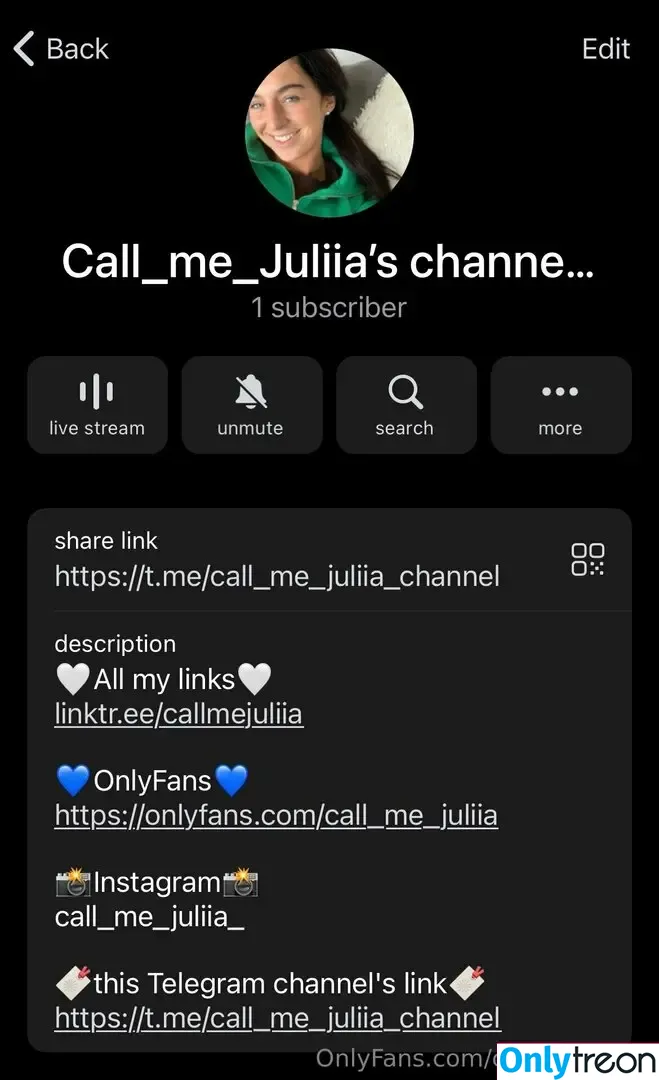
Task: Unmute channel notifications
Action: (250, 405)
